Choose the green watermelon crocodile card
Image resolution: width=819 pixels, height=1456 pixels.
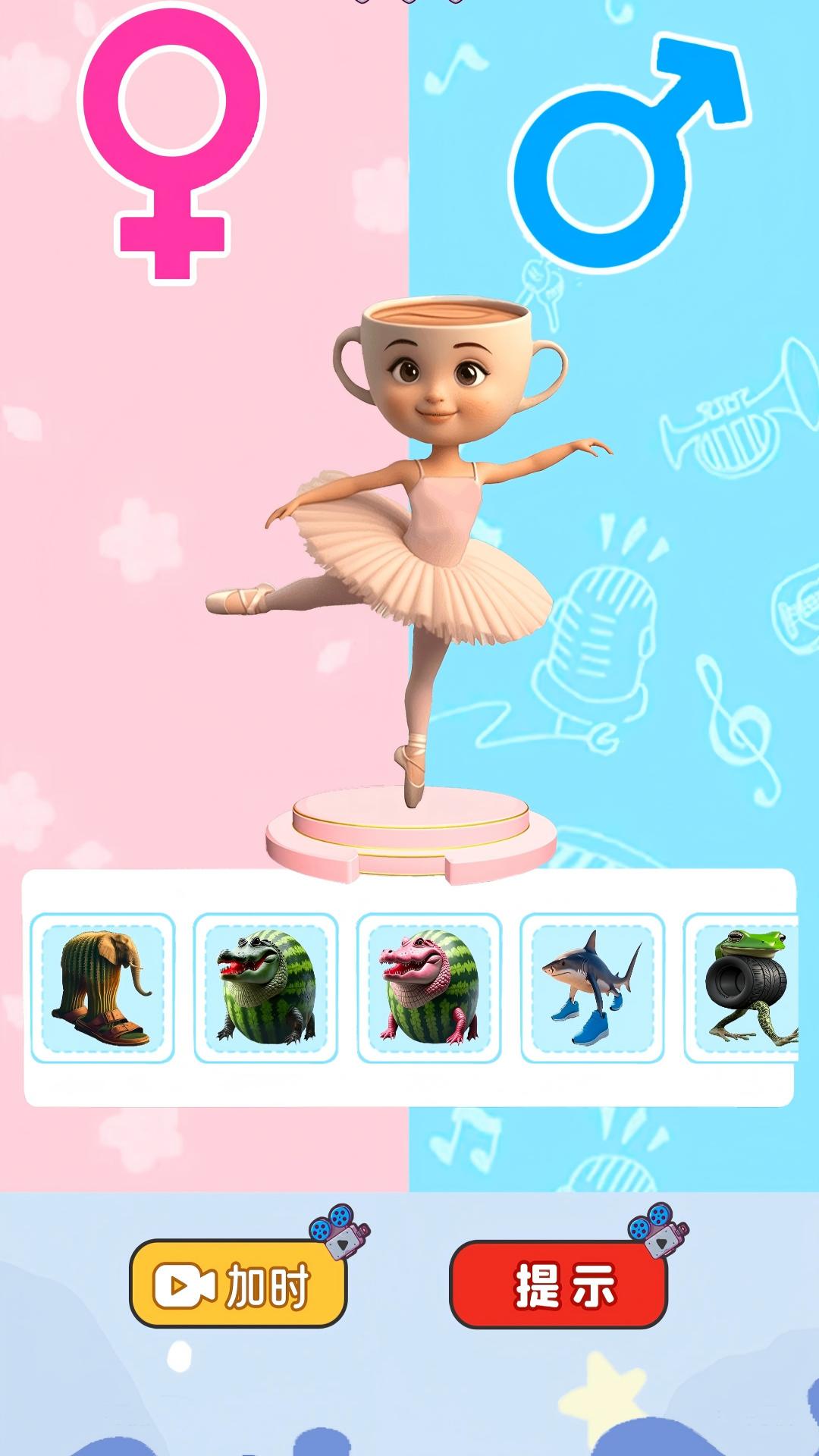[x=265, y=987]
